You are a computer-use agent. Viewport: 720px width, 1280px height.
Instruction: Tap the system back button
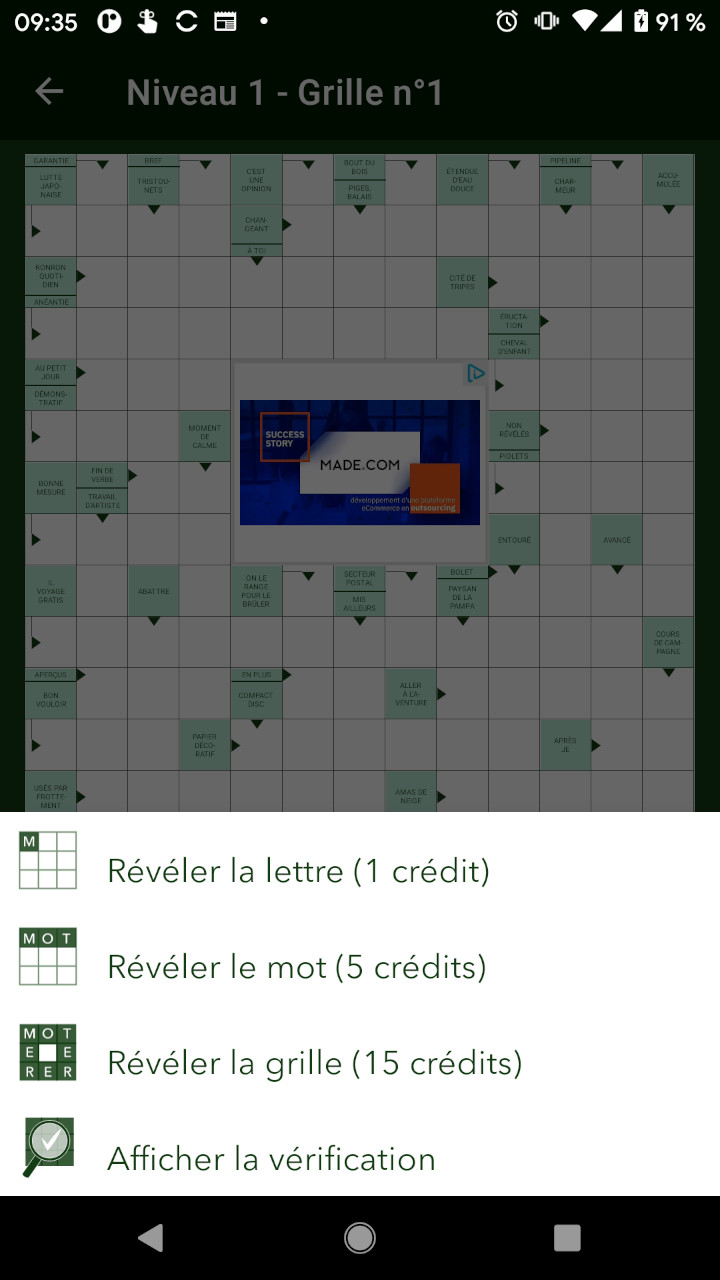pos(151,1238)
